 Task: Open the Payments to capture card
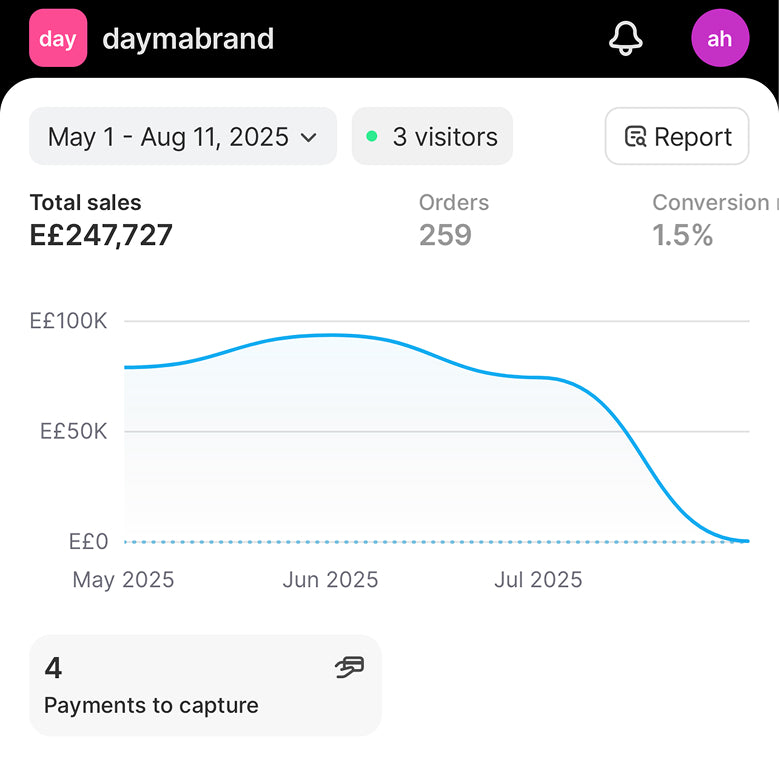(205, 685)
